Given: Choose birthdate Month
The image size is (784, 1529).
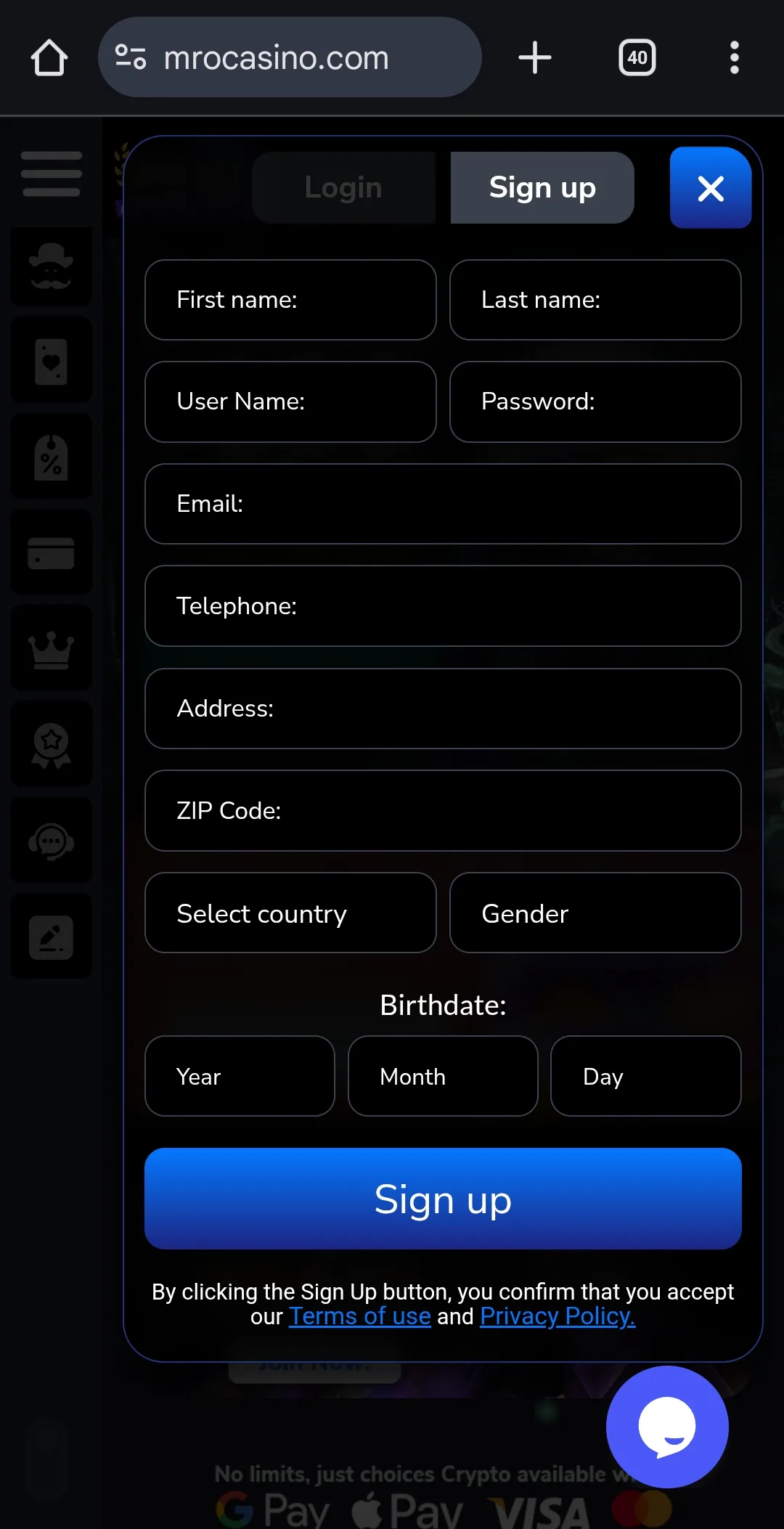Looking at the screenshot, I should (x=443, y=1076).
